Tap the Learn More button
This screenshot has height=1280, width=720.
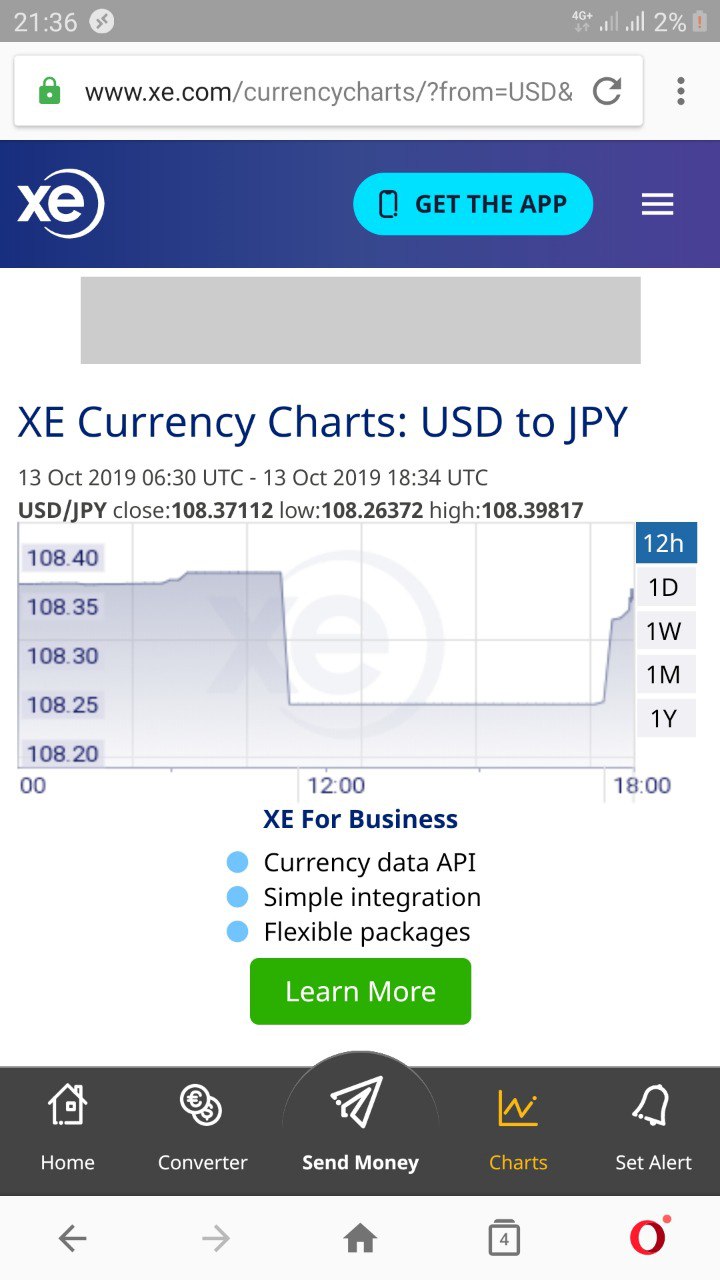tap(360, 991)
